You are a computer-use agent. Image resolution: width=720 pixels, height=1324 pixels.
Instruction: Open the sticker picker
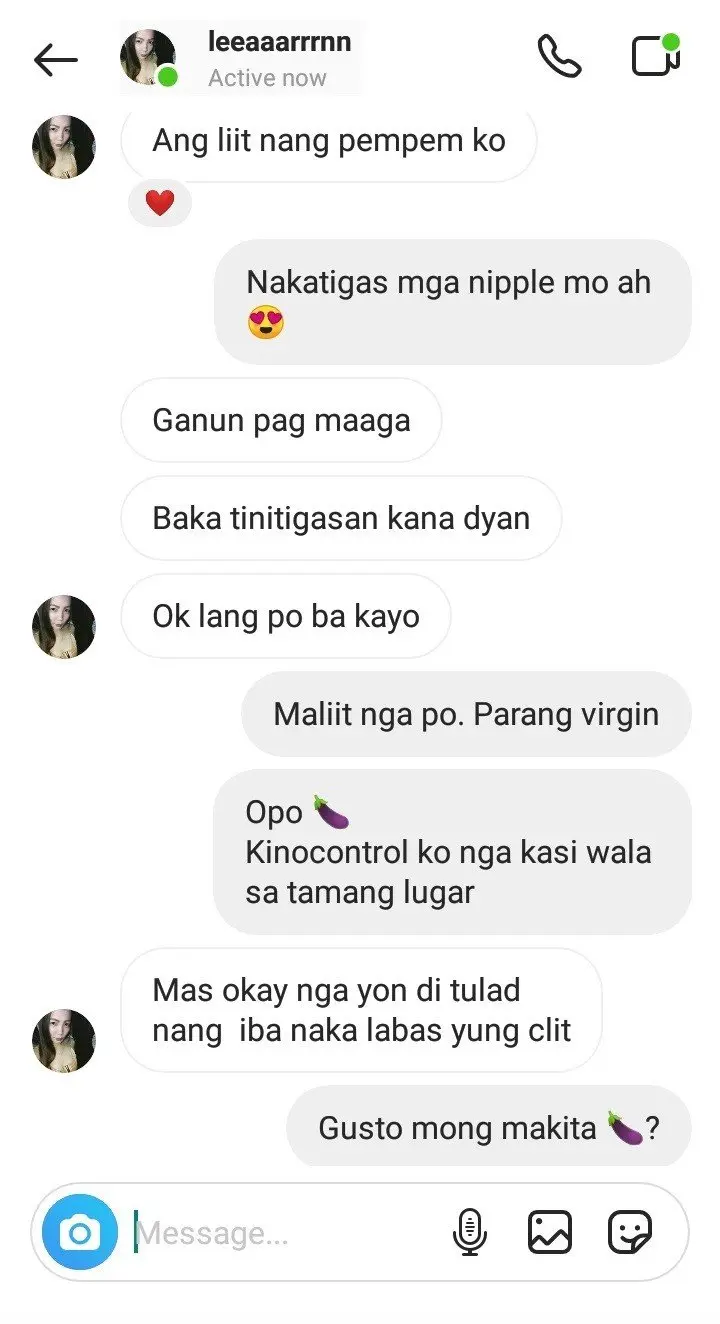tap(630, 1232)
